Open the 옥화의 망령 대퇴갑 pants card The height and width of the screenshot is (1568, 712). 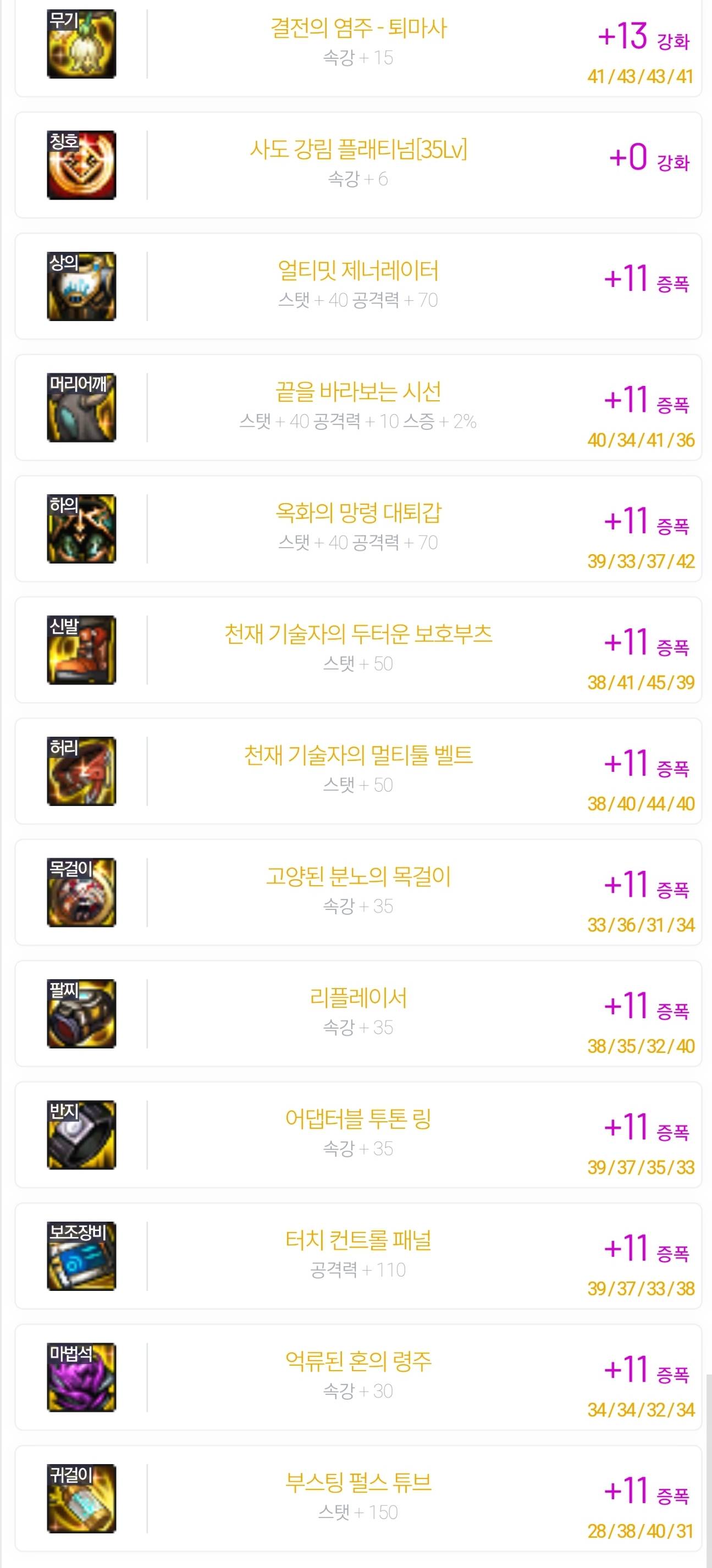click(358, 528)
